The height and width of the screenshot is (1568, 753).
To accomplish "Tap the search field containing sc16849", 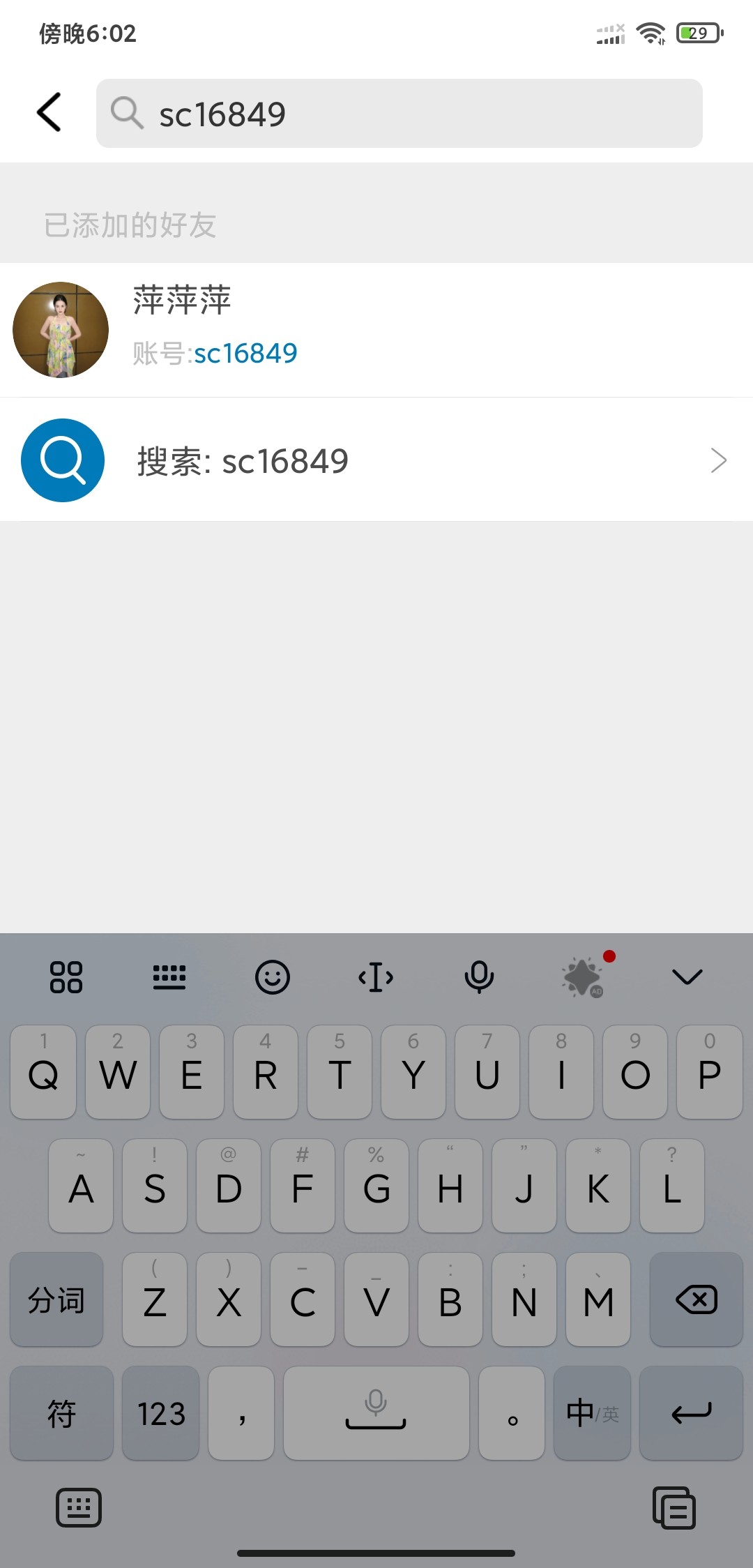I will [x=399, y=114].
